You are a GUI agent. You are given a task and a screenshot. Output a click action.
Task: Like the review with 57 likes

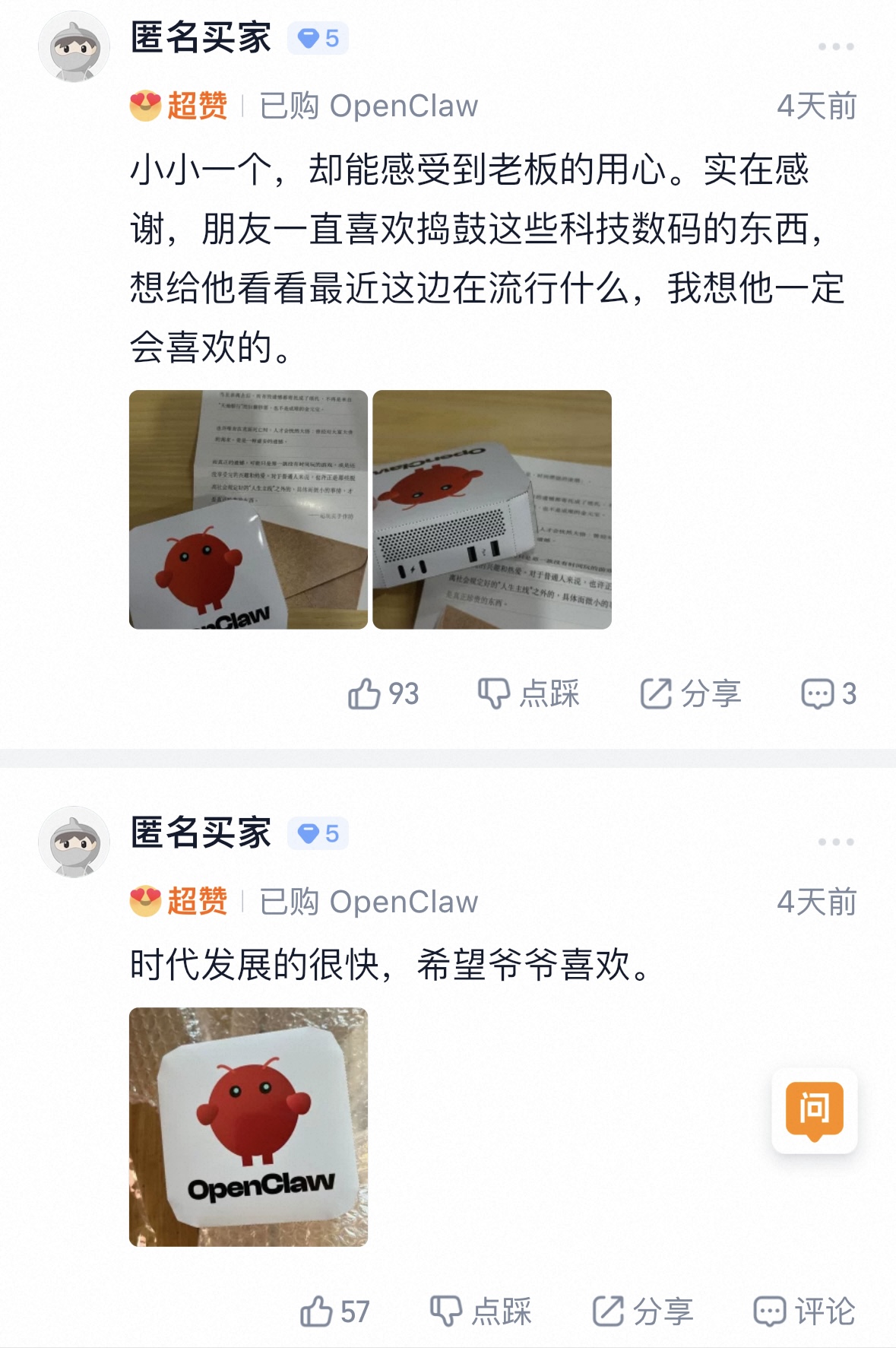pyautogui.click(x=334, y=1312)
